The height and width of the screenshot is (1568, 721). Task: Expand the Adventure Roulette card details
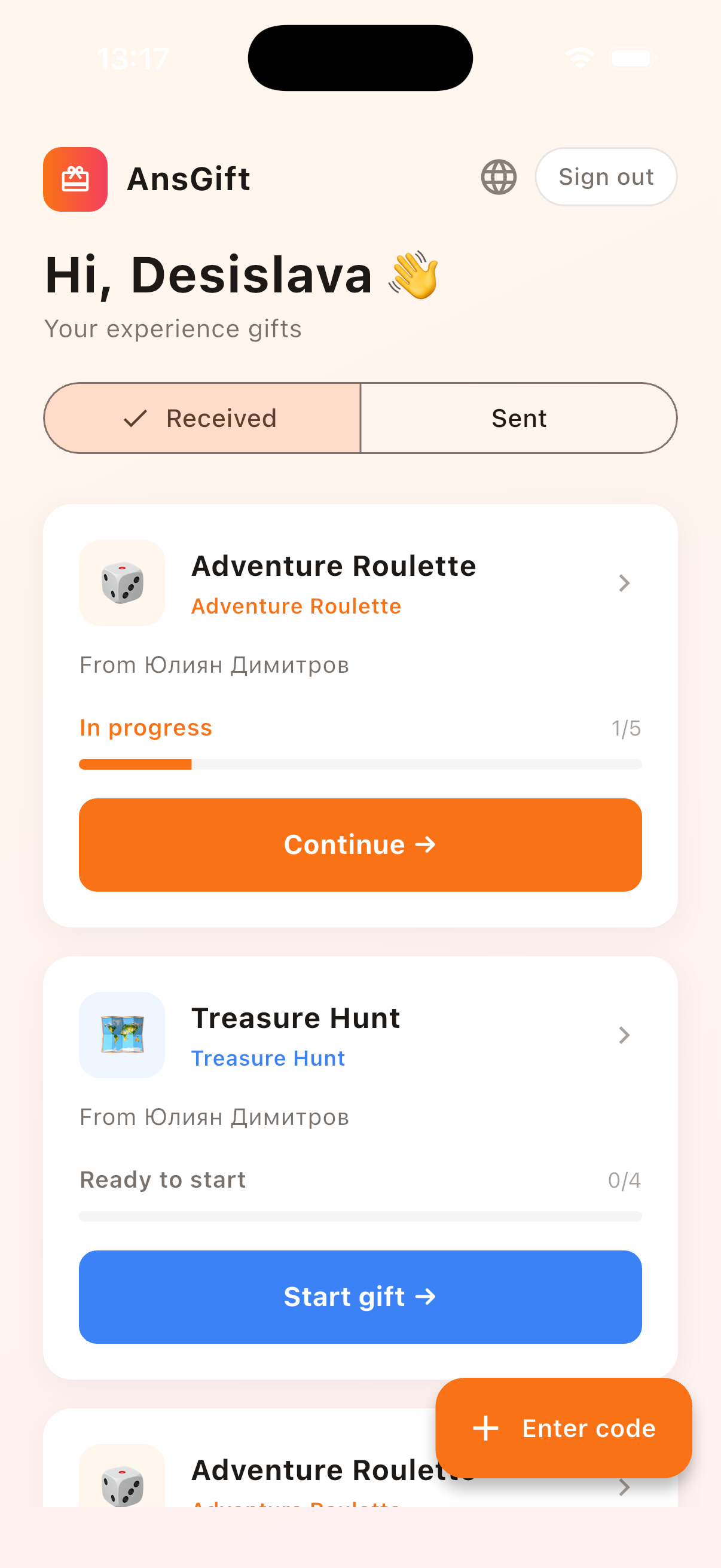tap(624, 583)
